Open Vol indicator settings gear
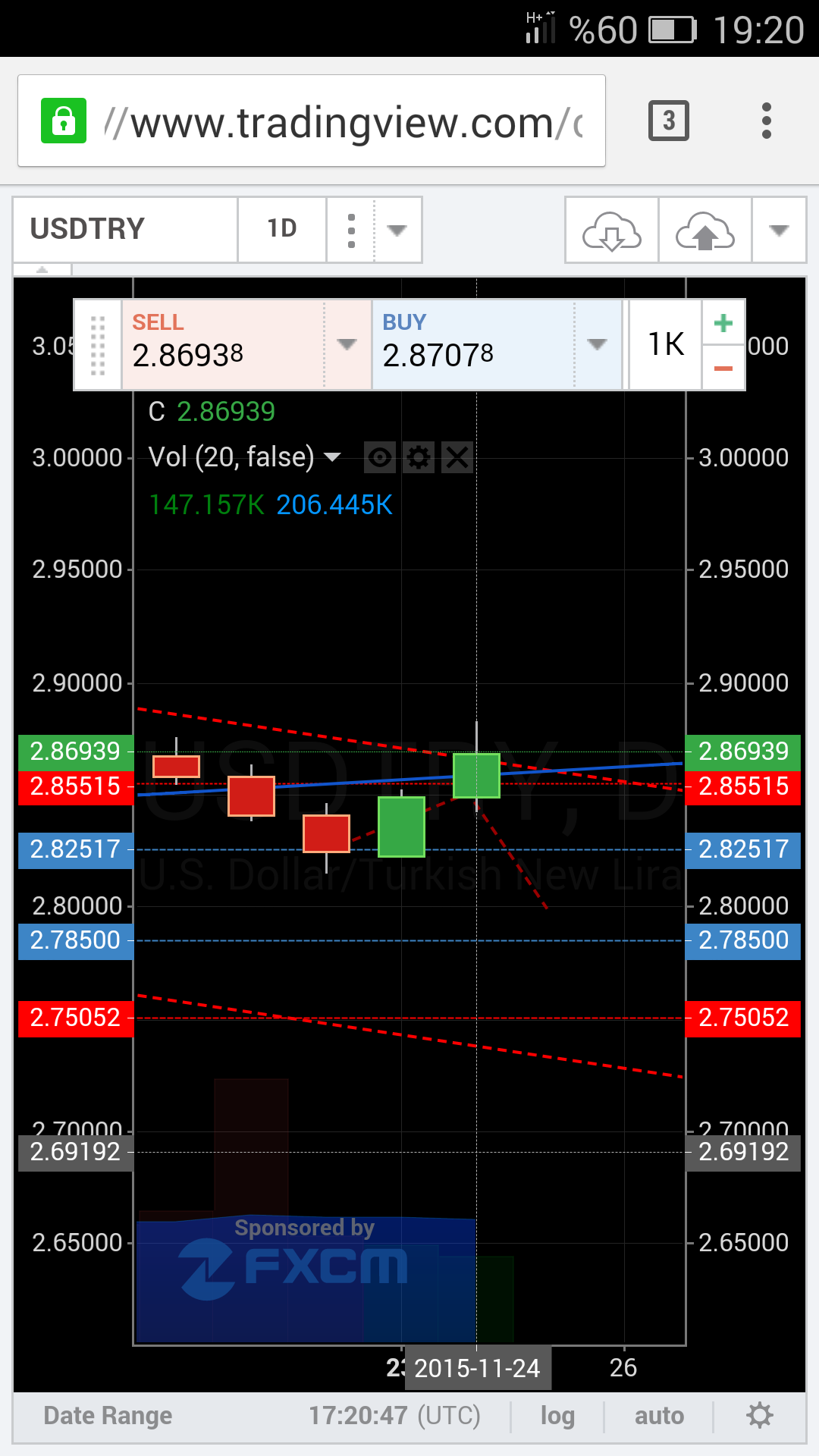 tap(419, 457)
